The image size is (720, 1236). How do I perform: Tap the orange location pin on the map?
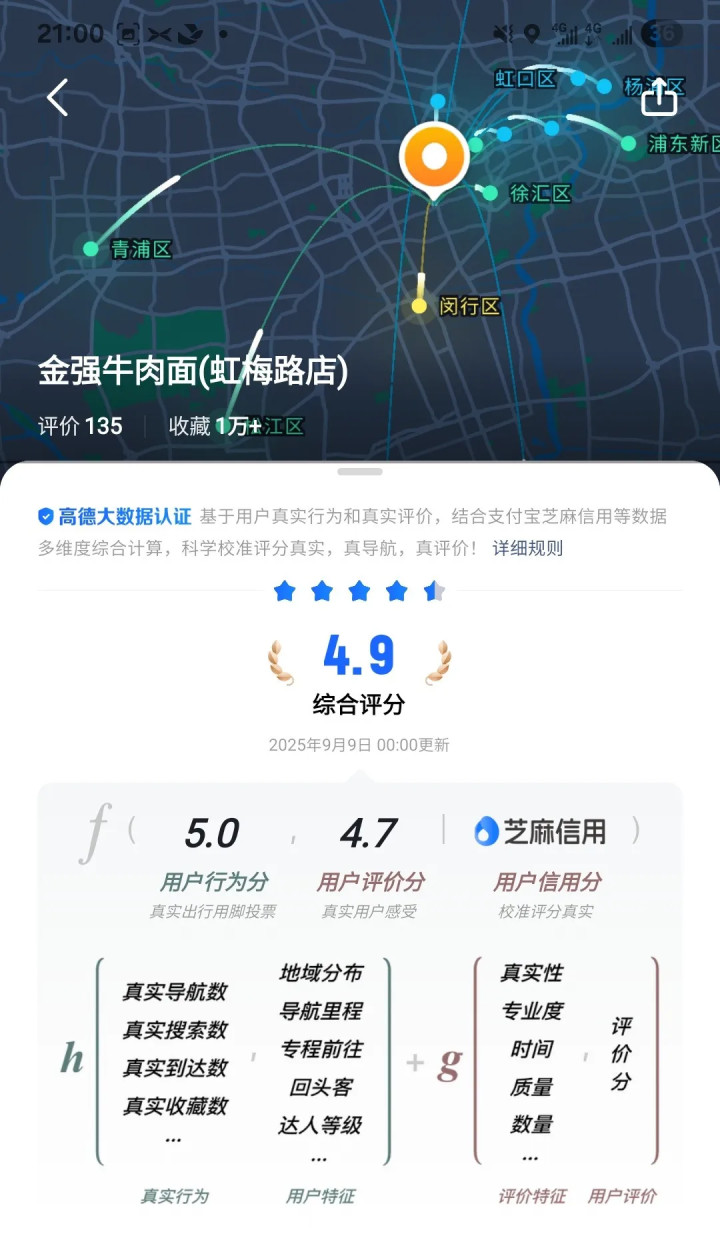pyautogui.click(x=434, y=160)
